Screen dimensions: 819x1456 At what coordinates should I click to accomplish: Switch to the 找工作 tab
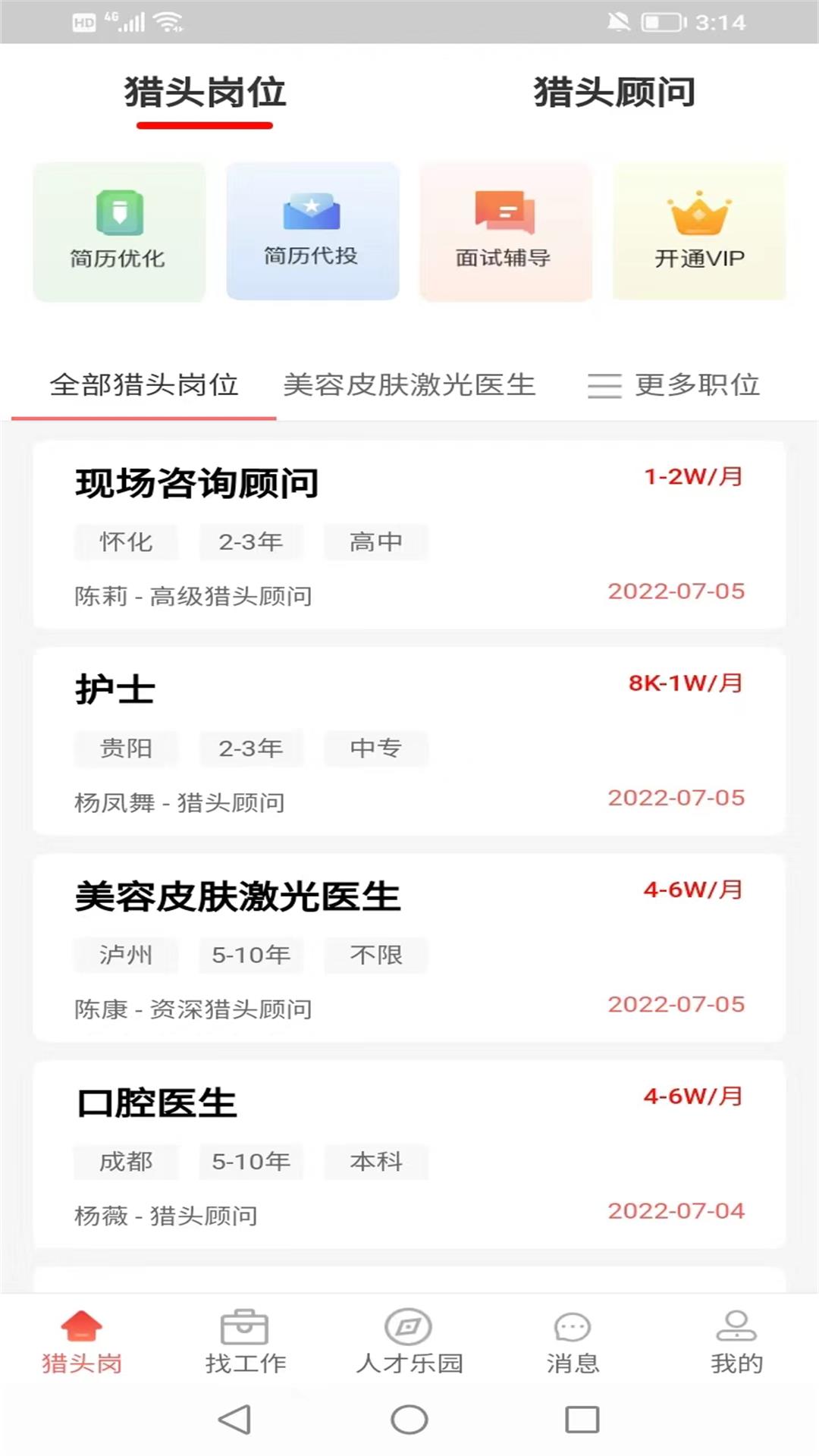click(245, 1344)
